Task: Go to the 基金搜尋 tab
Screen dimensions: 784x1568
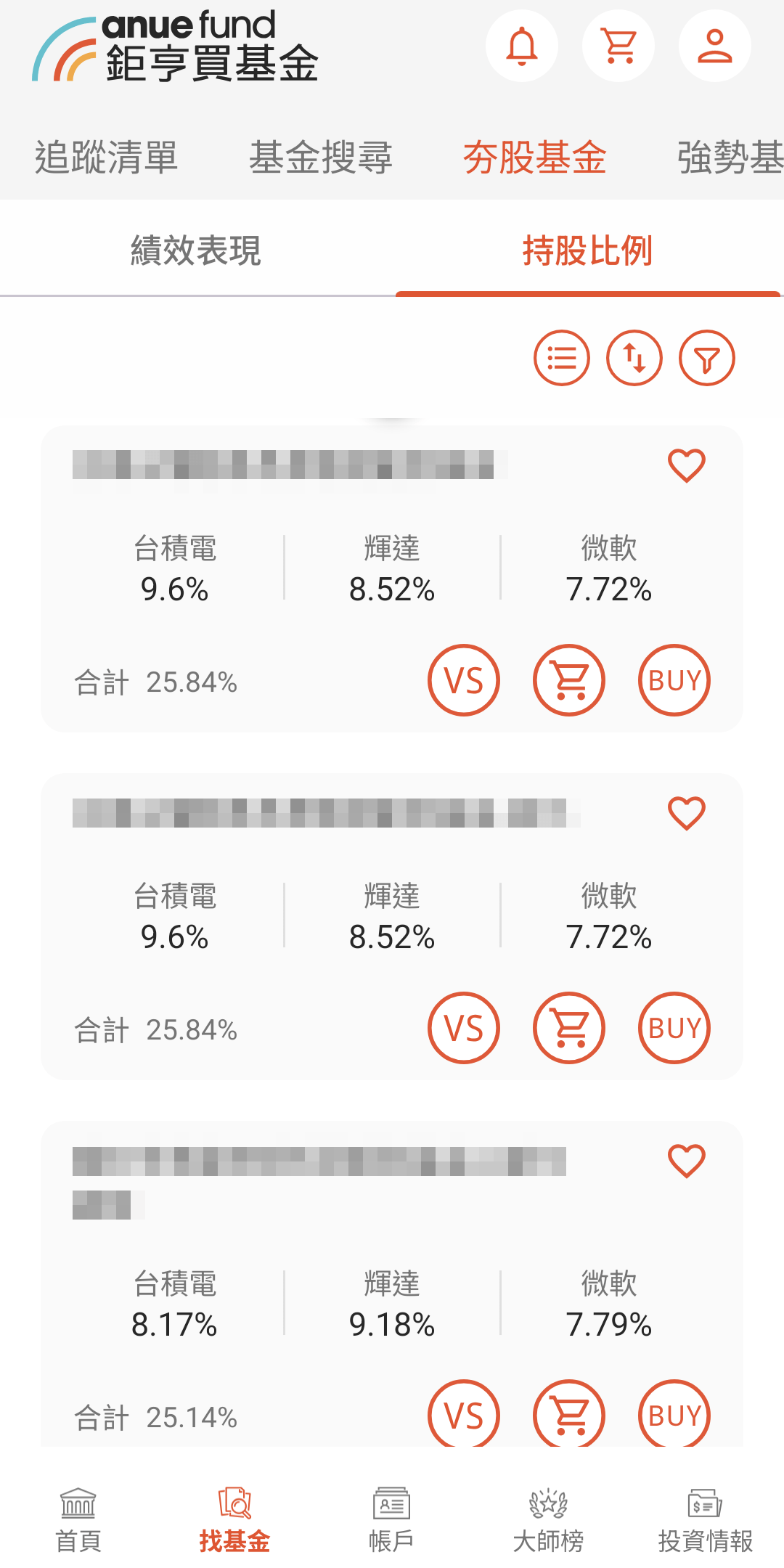Action: tap(320, 158)
